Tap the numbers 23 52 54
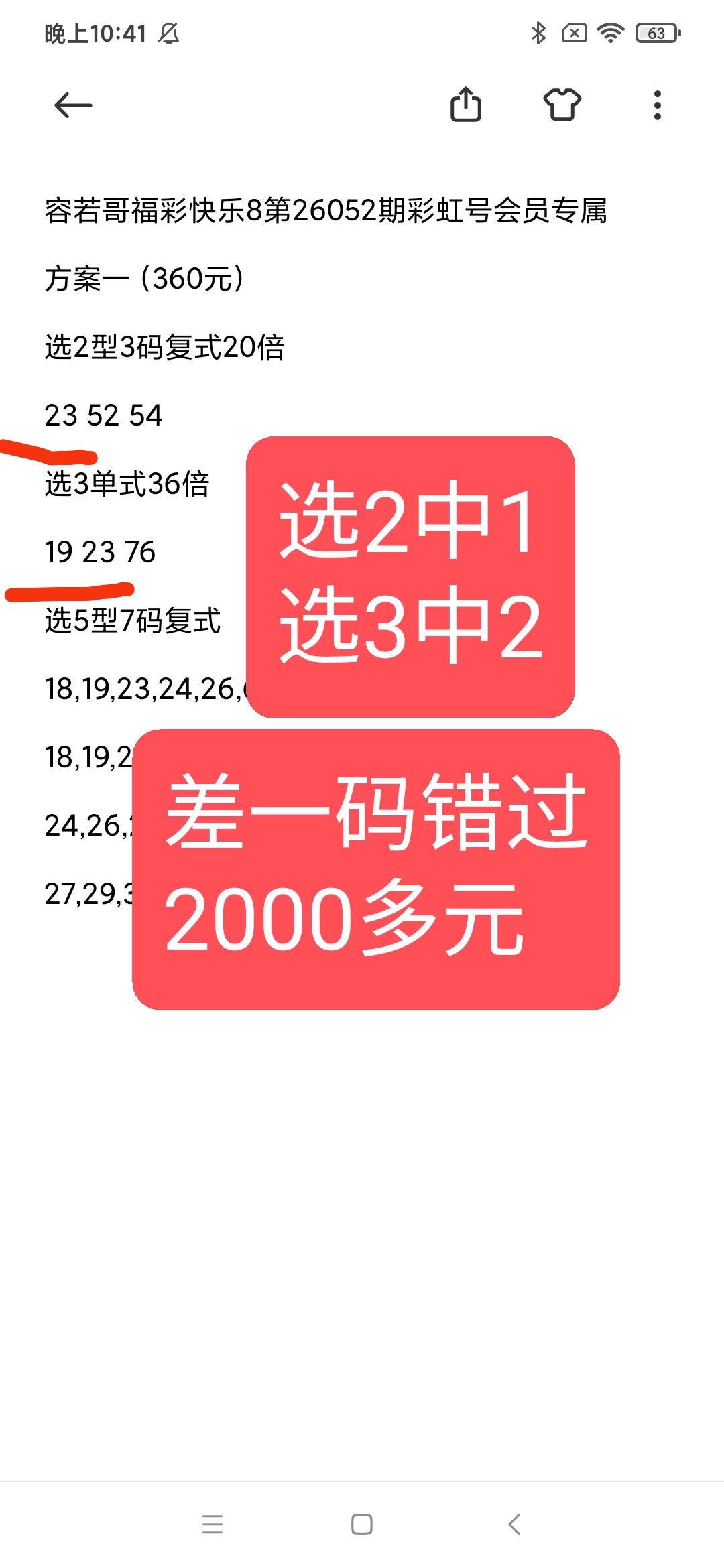Screen dimensions: 724x1568 pyautogui.click(x=104, y=415)
